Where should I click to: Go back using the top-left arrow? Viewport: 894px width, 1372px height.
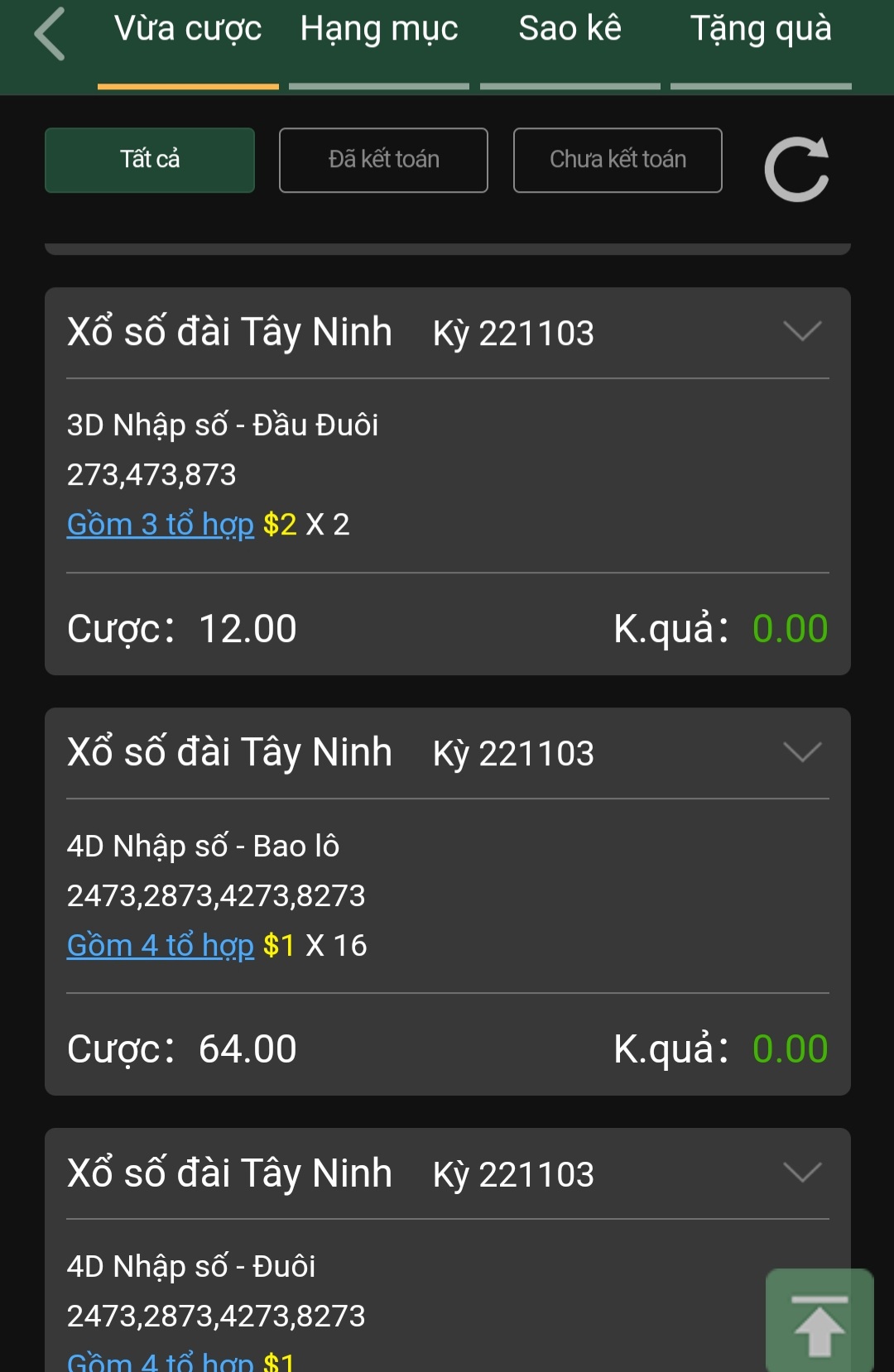point(50,35)
